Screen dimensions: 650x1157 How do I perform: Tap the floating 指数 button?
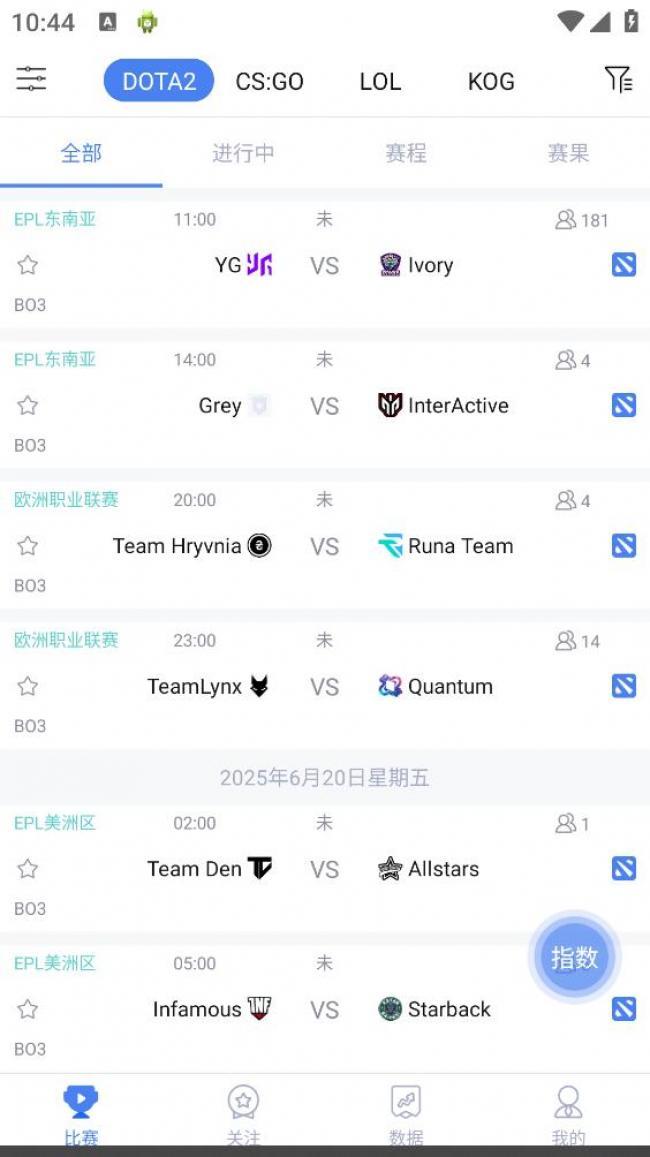(575, 958)
